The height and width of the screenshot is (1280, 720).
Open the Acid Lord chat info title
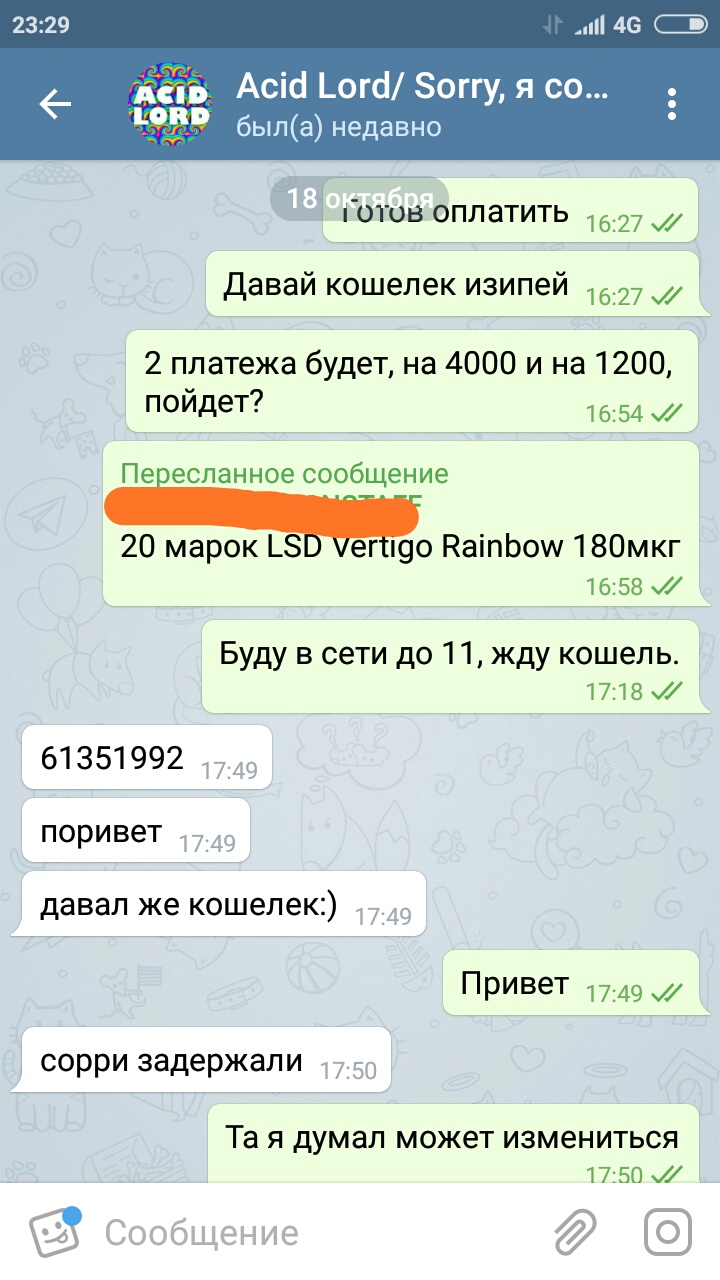421,88
